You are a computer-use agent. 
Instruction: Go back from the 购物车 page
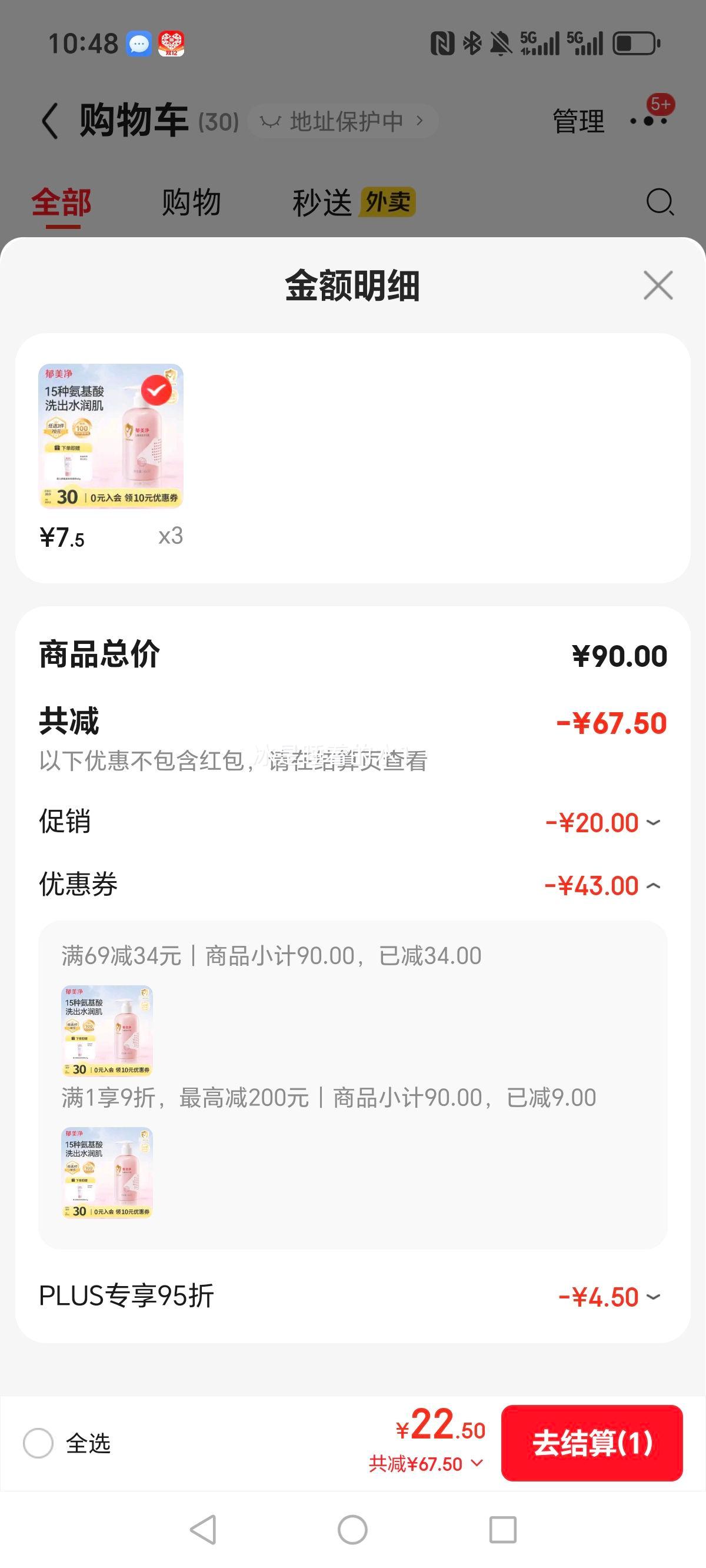50,121
